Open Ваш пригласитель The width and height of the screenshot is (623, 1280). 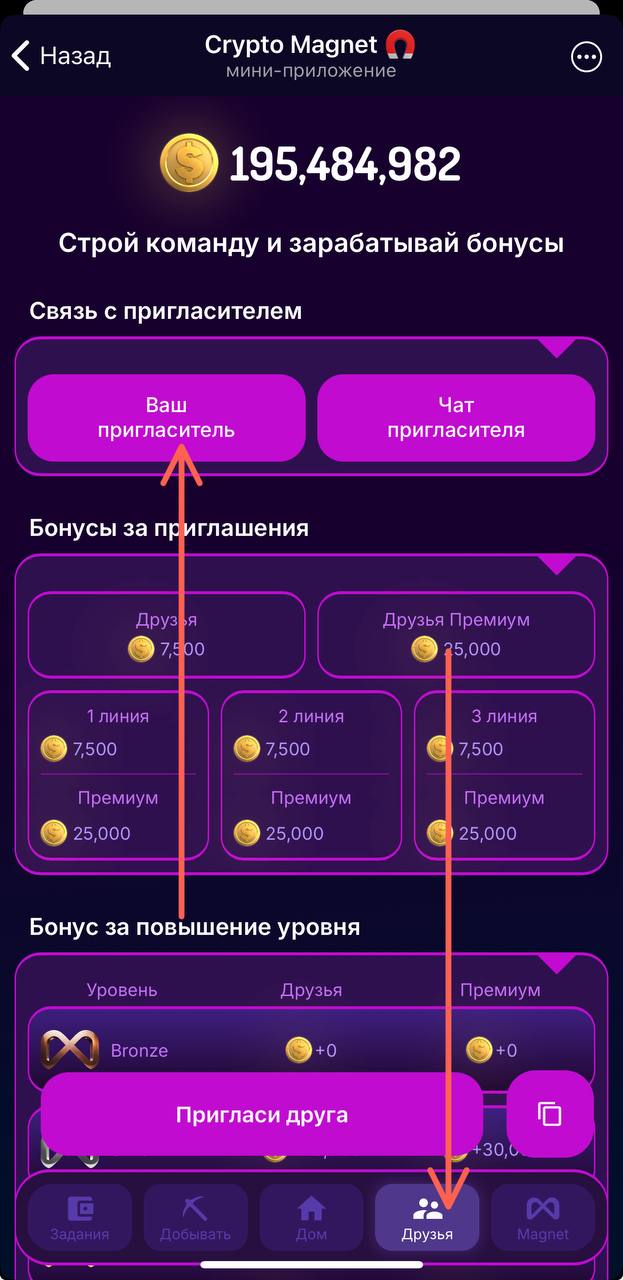[x=166, y=418]
